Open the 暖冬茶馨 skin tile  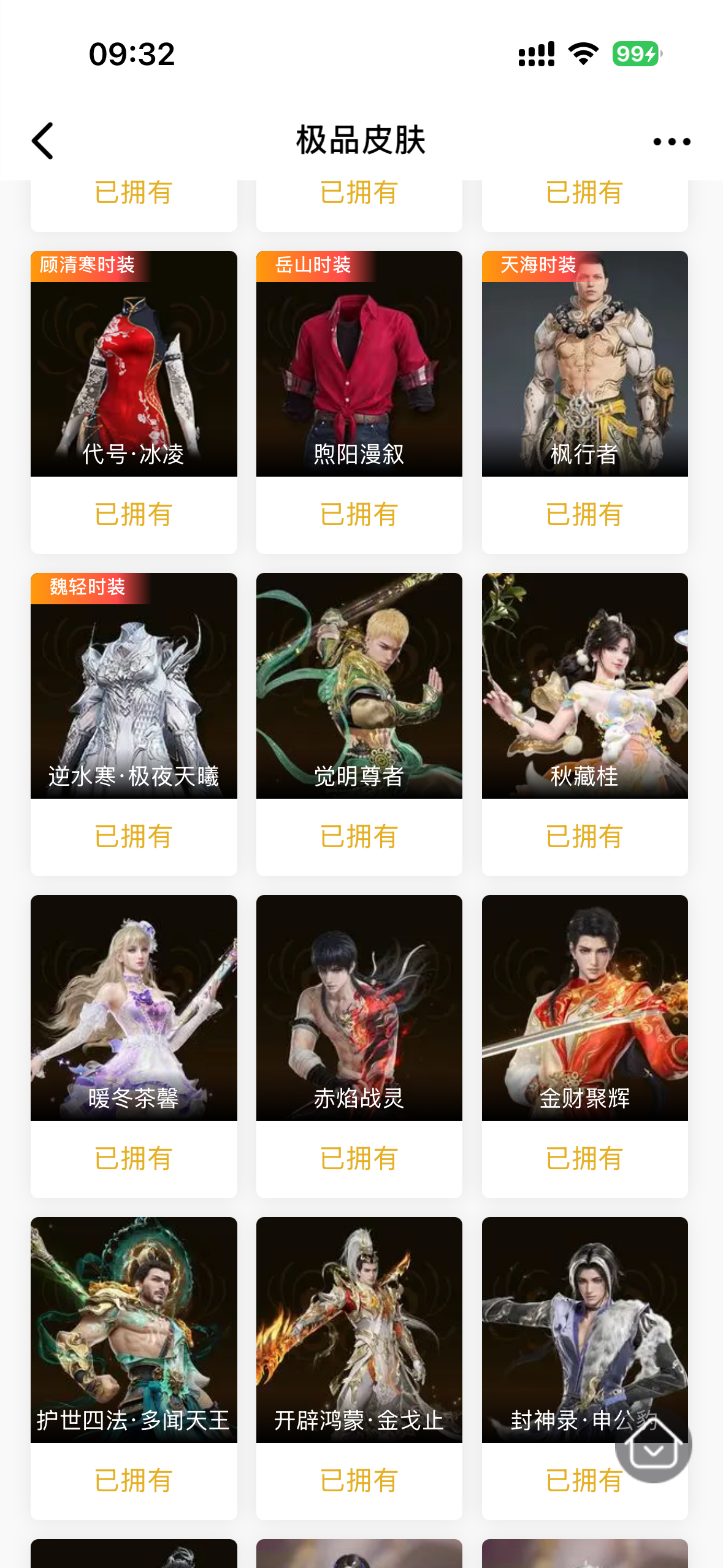pos(134,1008)
